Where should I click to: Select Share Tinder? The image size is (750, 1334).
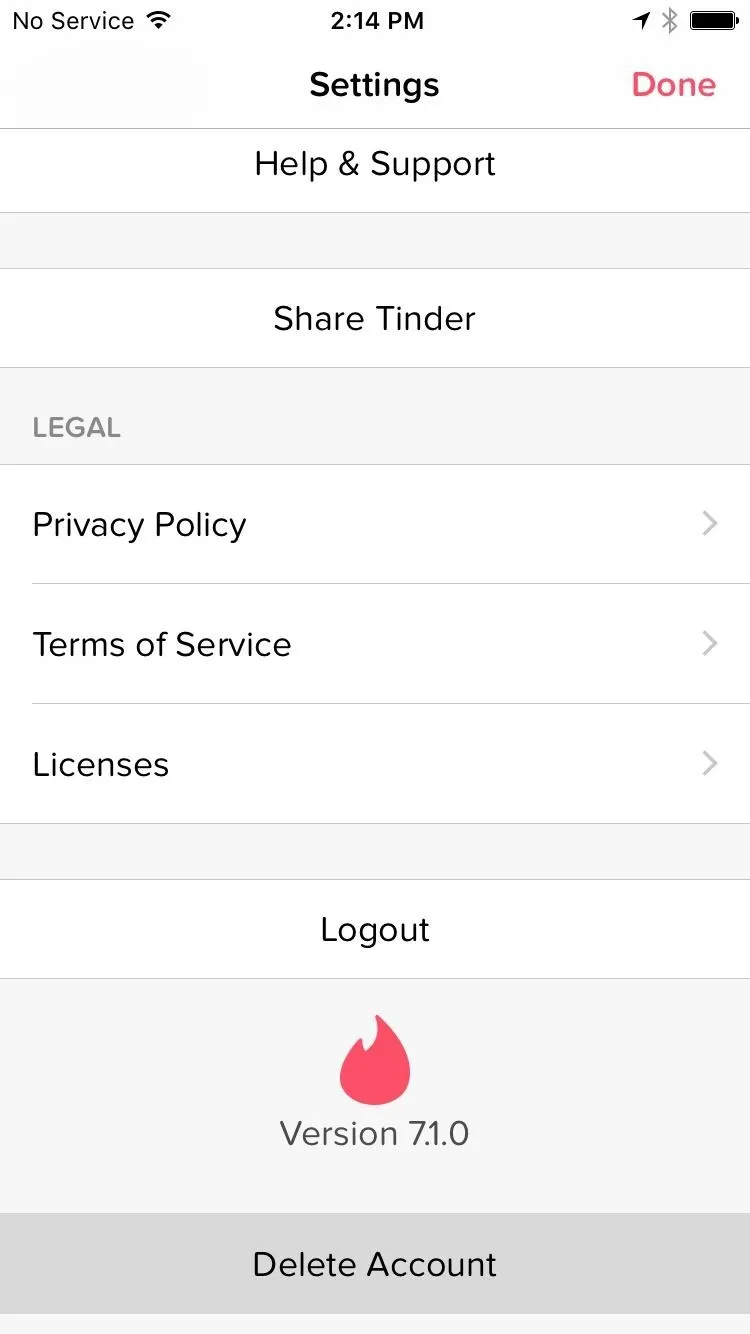pos(375,318)
